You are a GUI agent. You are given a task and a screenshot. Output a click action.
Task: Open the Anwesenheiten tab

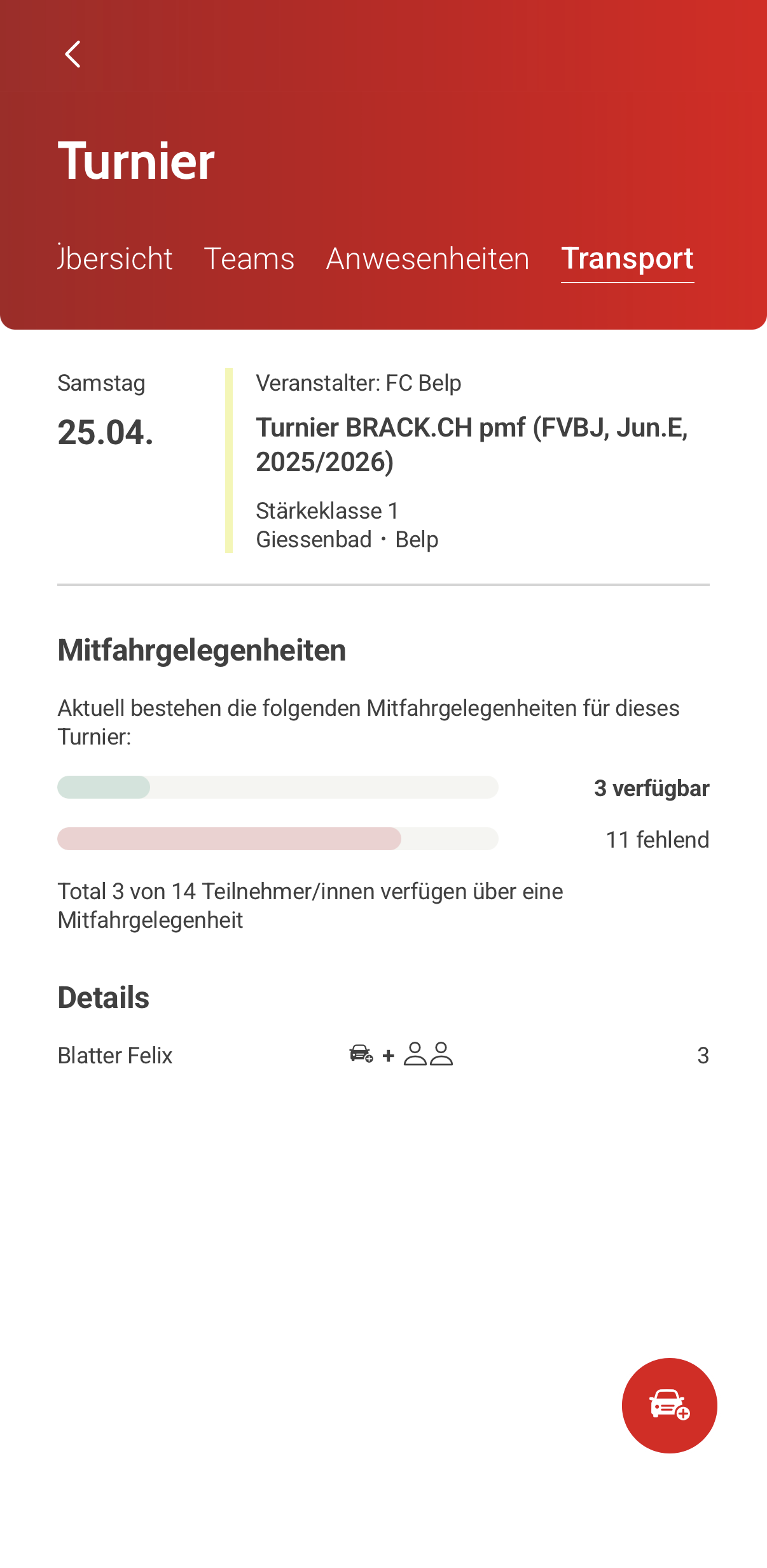pyautogui.click(x=427, y=259)
